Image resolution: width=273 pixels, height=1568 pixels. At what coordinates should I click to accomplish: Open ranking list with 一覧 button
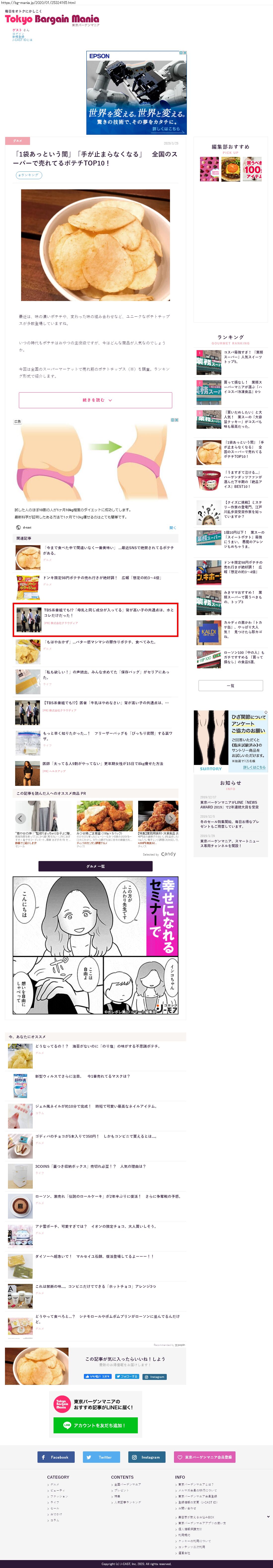coord(230,685)
